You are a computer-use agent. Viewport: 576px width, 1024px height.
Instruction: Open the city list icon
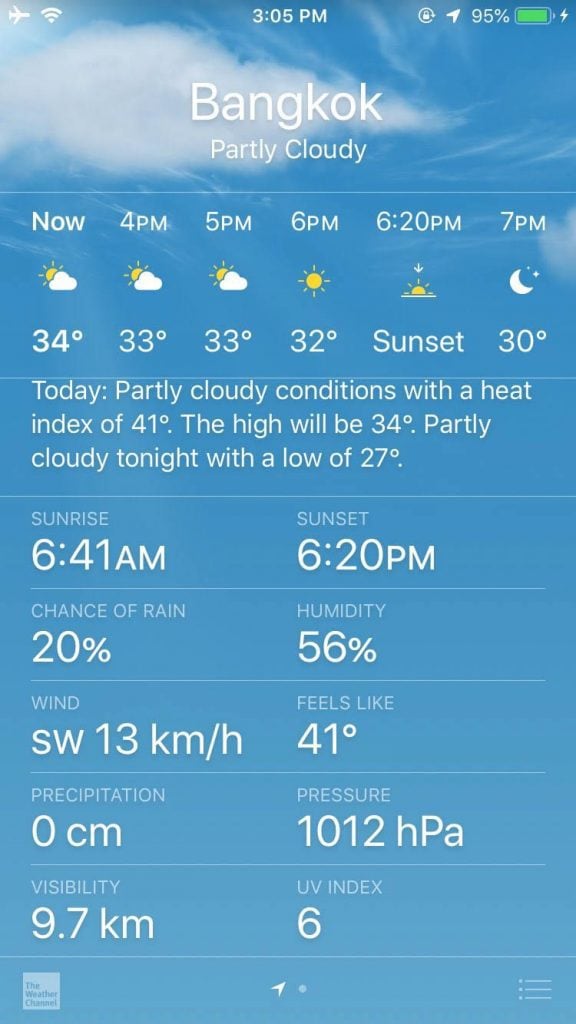coord(535,989)
